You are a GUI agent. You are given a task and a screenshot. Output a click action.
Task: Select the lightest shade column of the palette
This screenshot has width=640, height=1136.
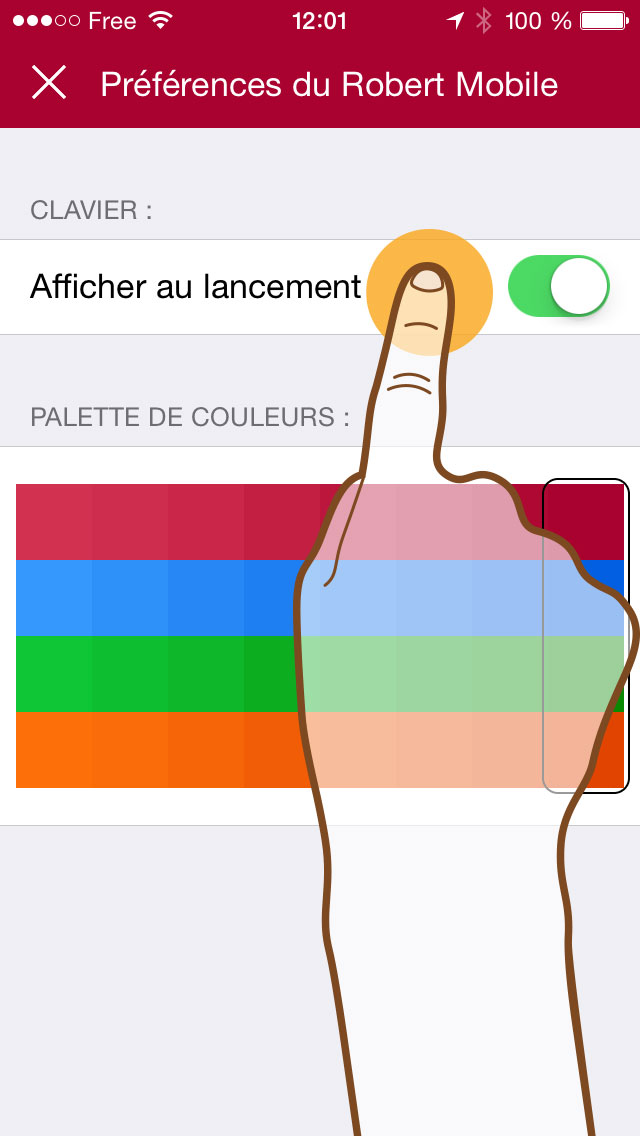click(x=54, y=635)
